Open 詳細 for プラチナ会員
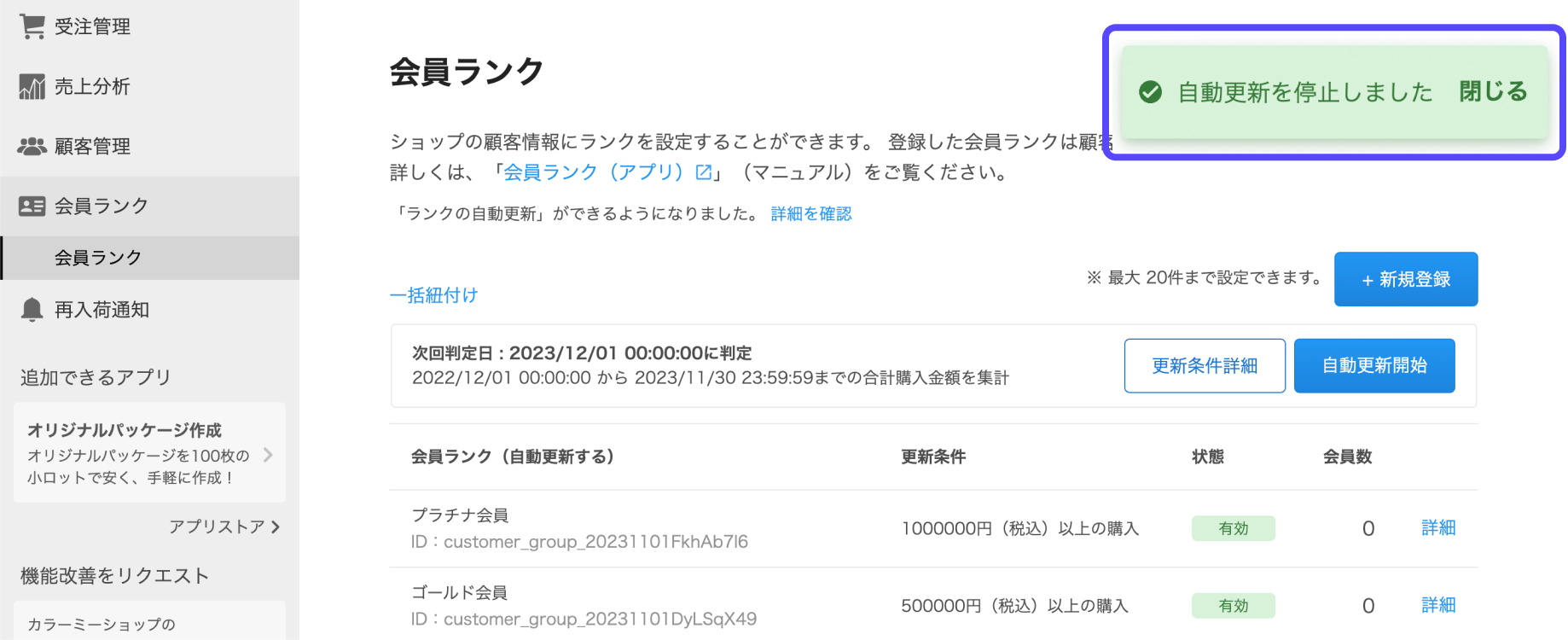The image size is (1568, 640). 1437,528
